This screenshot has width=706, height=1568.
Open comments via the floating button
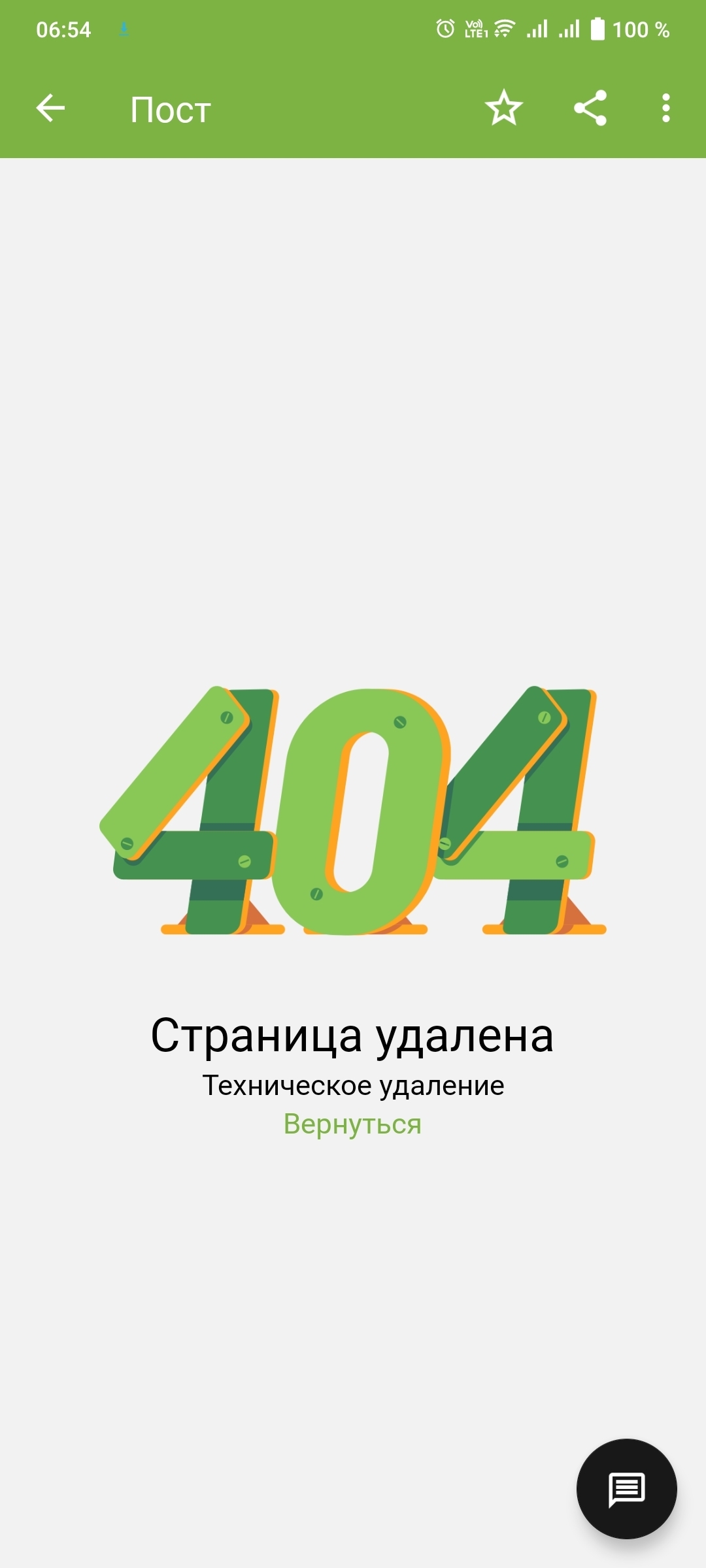pos(626,1489)
